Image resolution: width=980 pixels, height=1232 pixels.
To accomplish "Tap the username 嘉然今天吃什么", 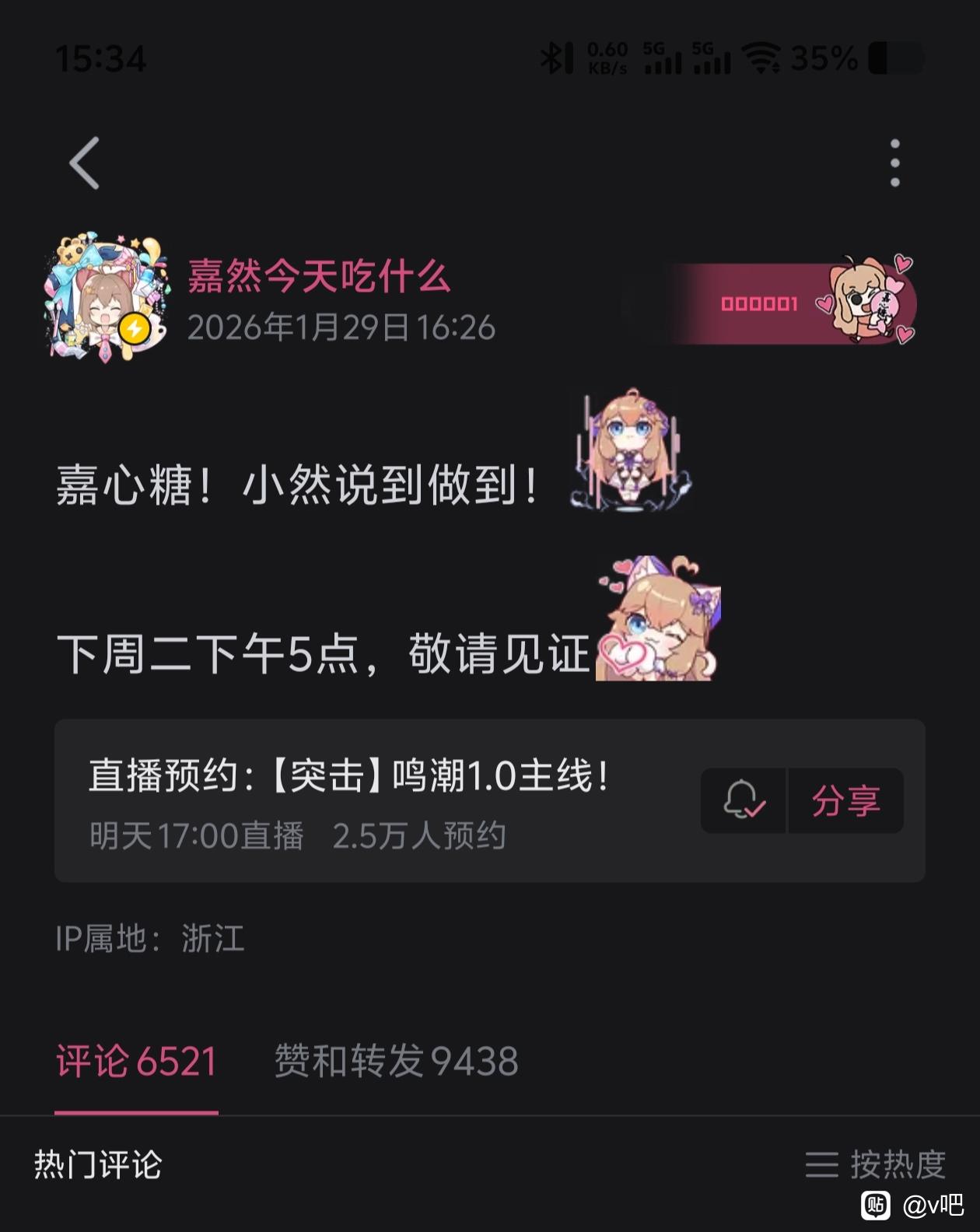I will click(318, 276).
